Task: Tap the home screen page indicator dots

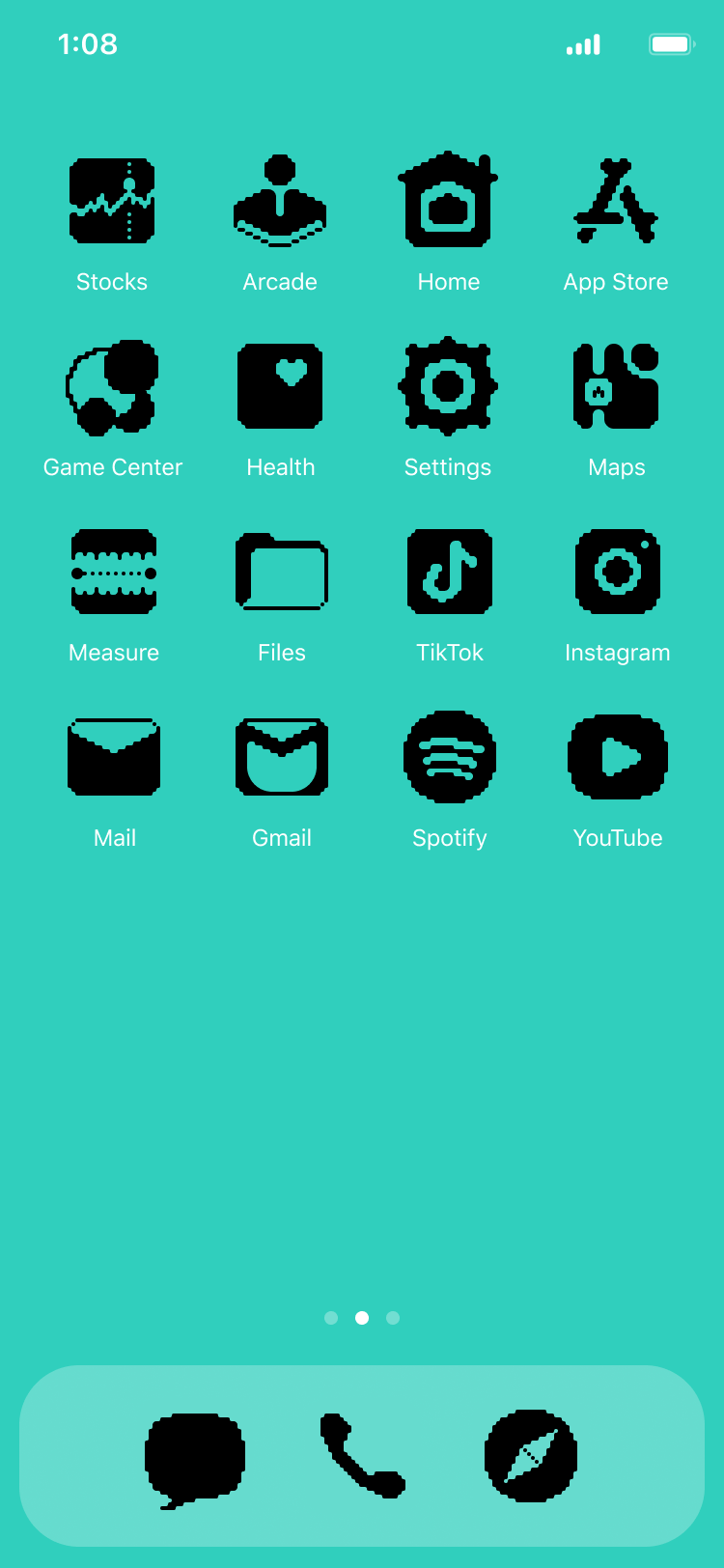Action: (362, 1318)
